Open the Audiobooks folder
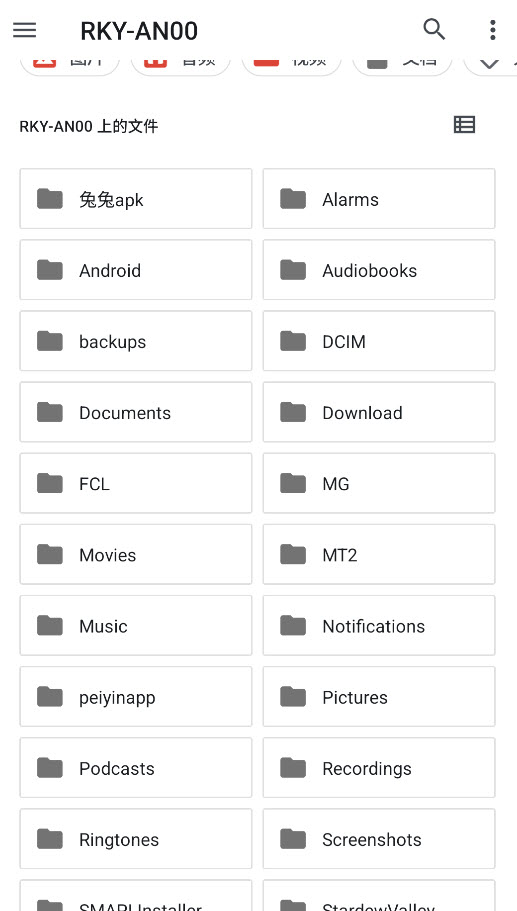The image size is (517, 911). pyautogui.click(x=379, y=270)
